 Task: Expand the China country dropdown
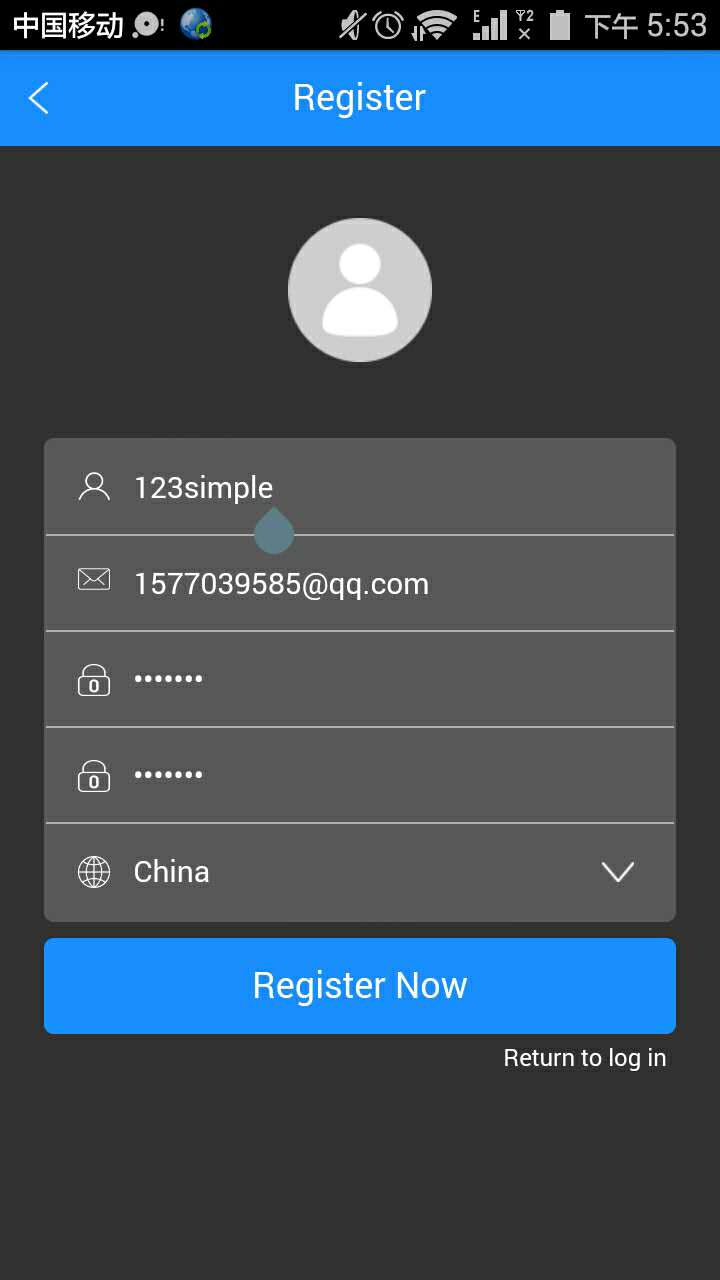pyautogui.click(x=360, y=872)
